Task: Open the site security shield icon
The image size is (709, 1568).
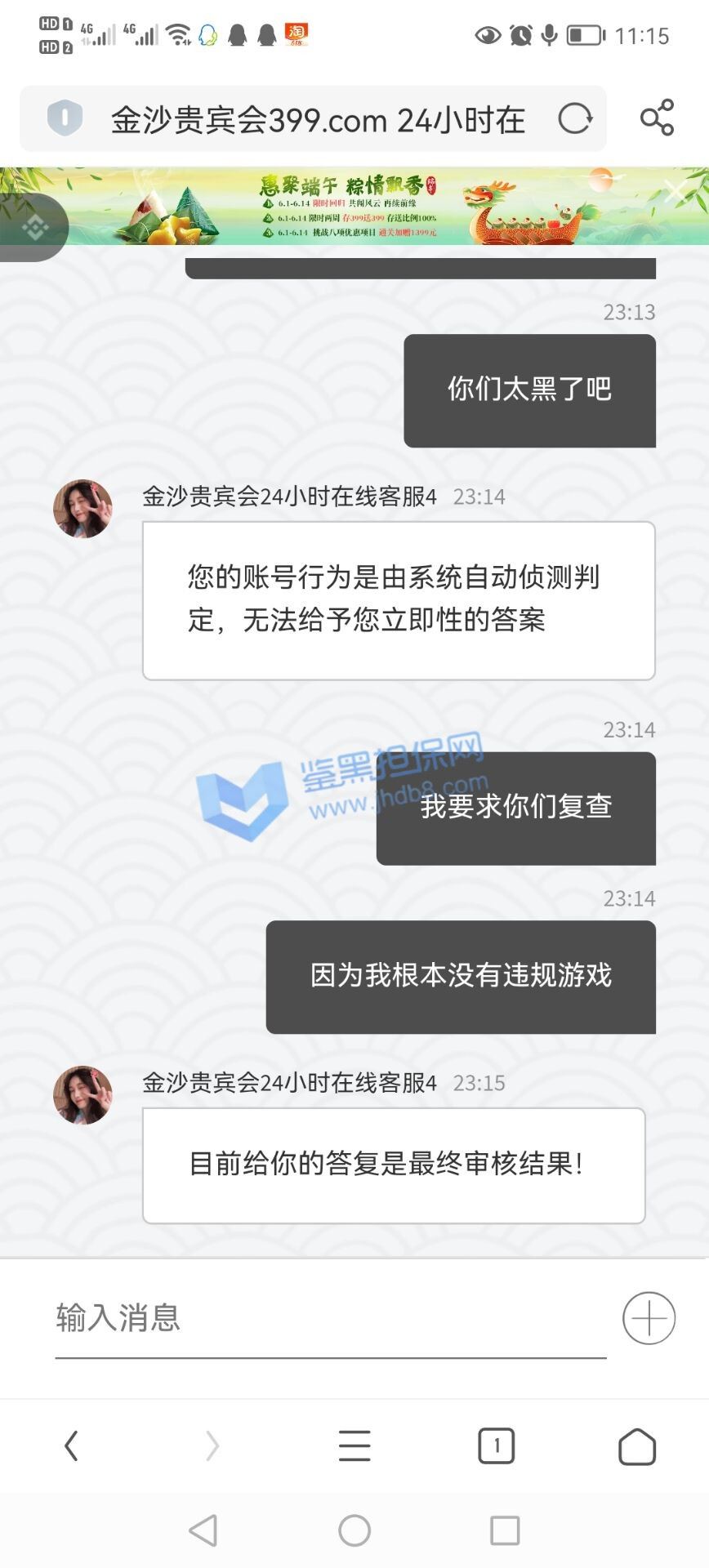Action: click(x=65, y=118)
